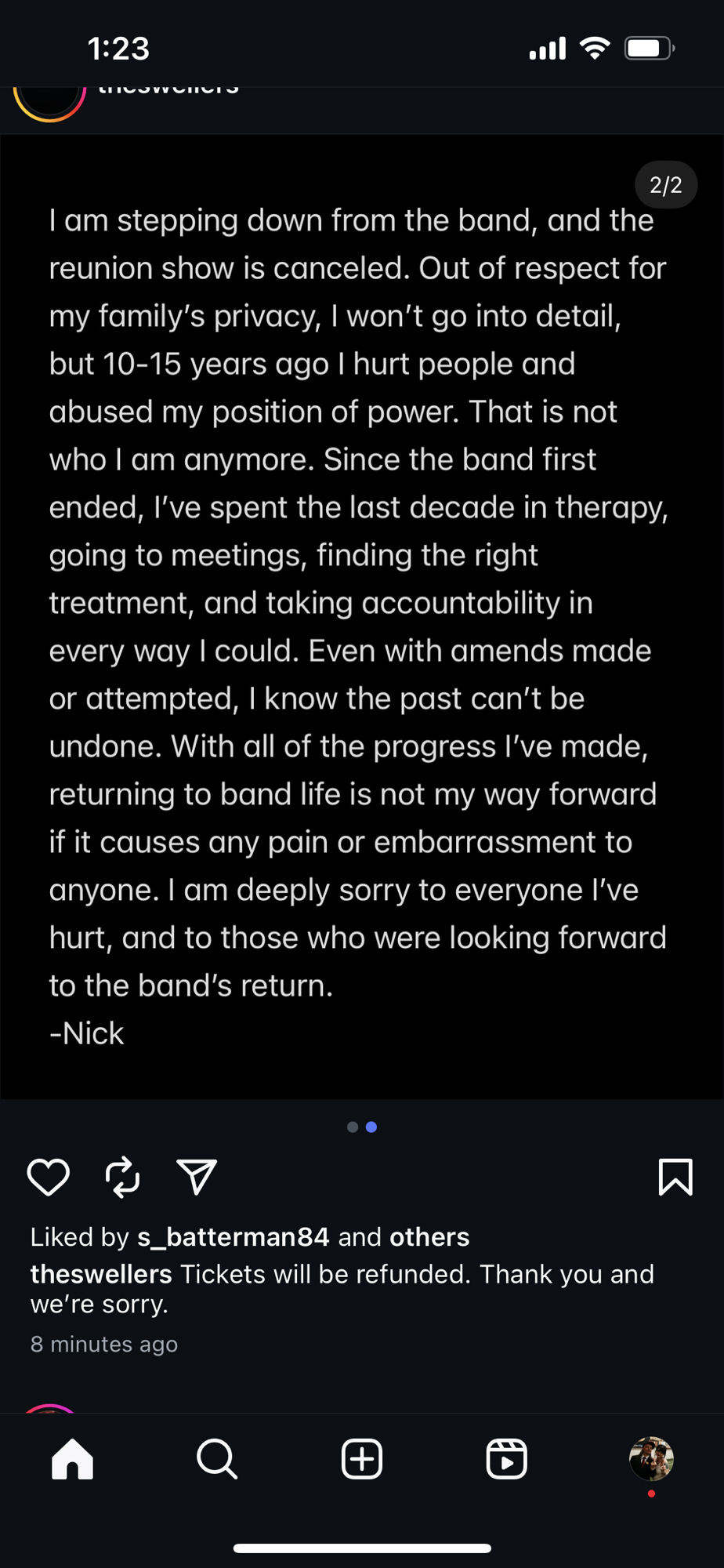Open theswellers profile from caption username

[101, 1275]
